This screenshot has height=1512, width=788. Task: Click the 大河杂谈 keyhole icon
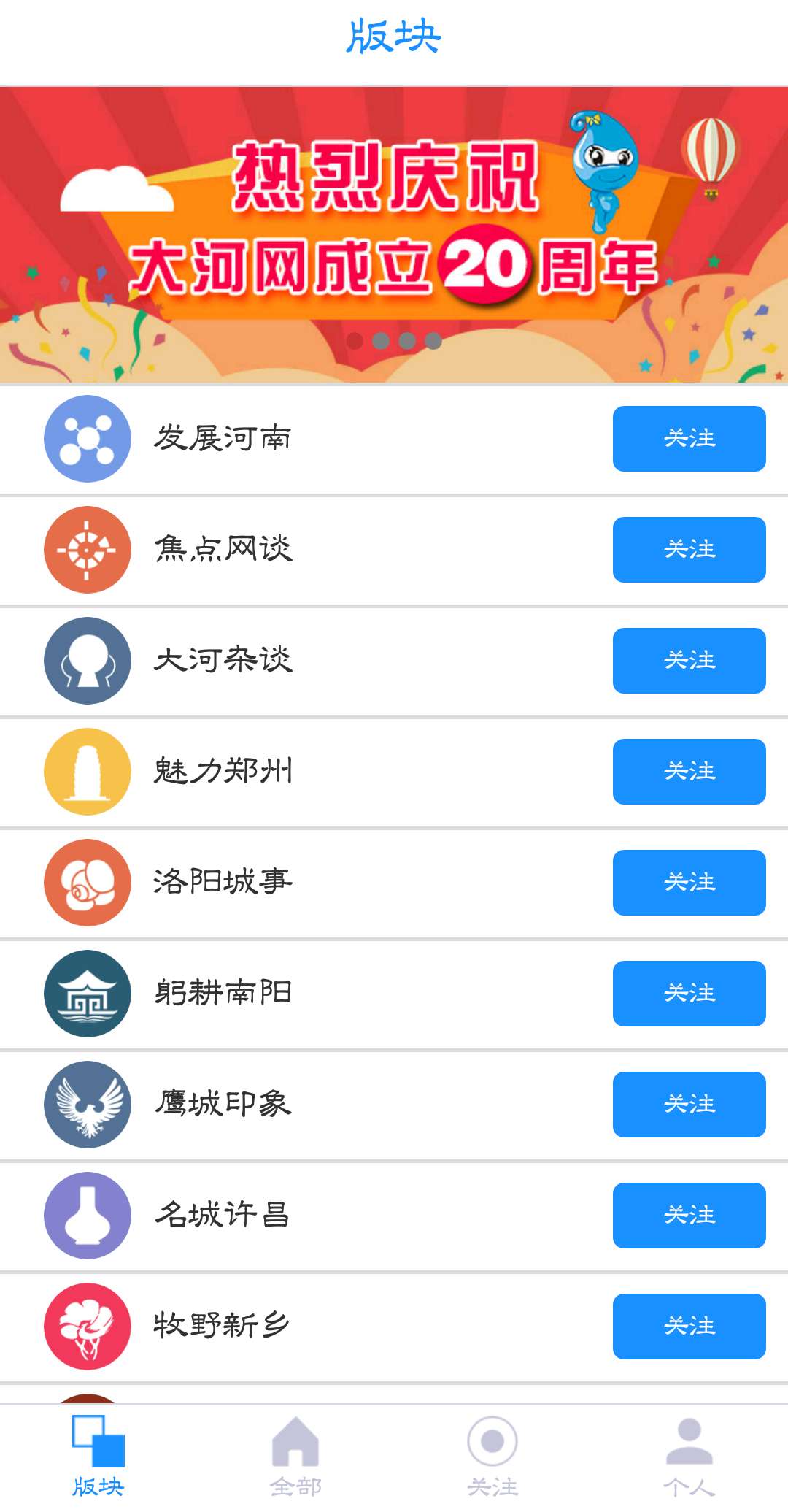pyautogui.click(x=87, y=661)
